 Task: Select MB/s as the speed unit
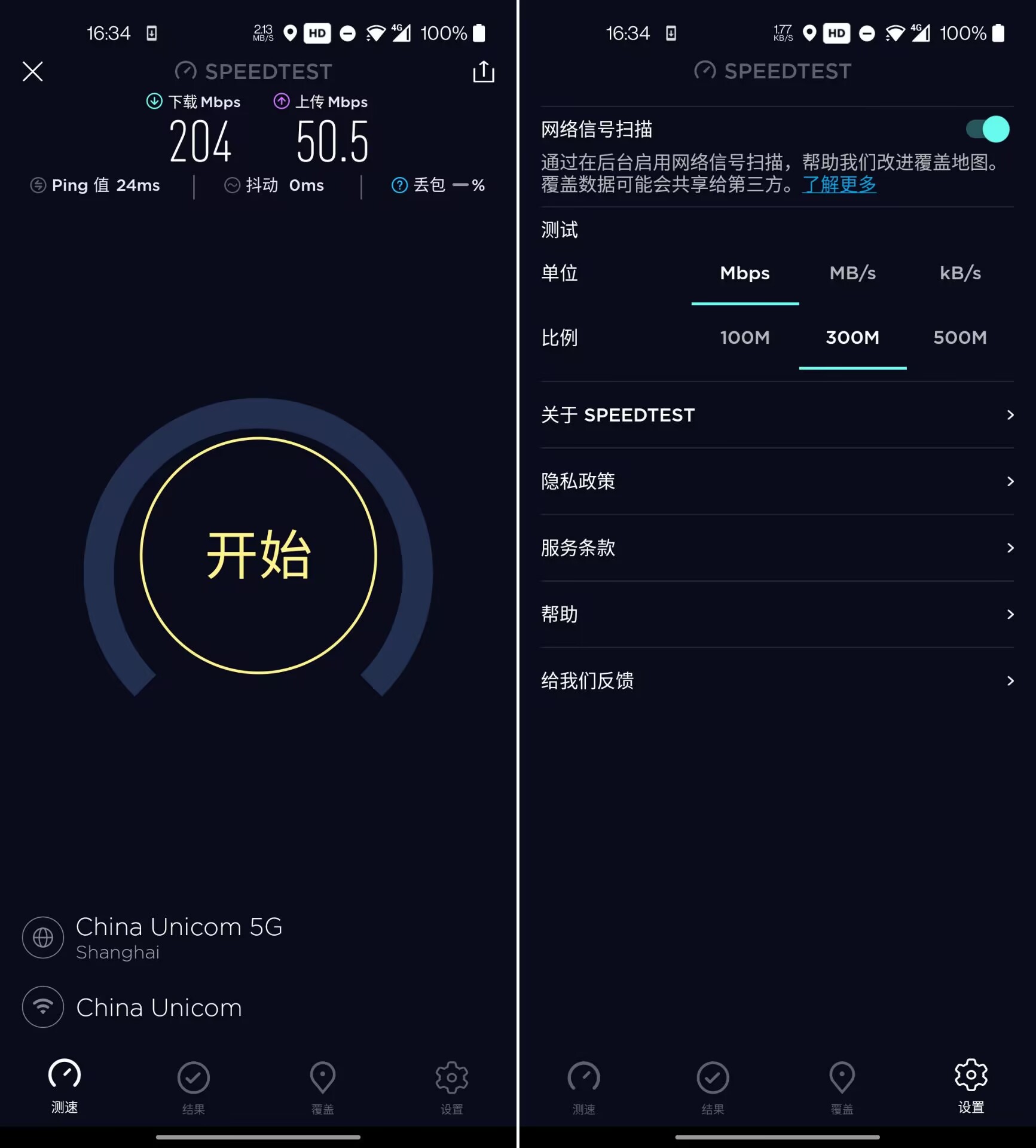point(852,273)
